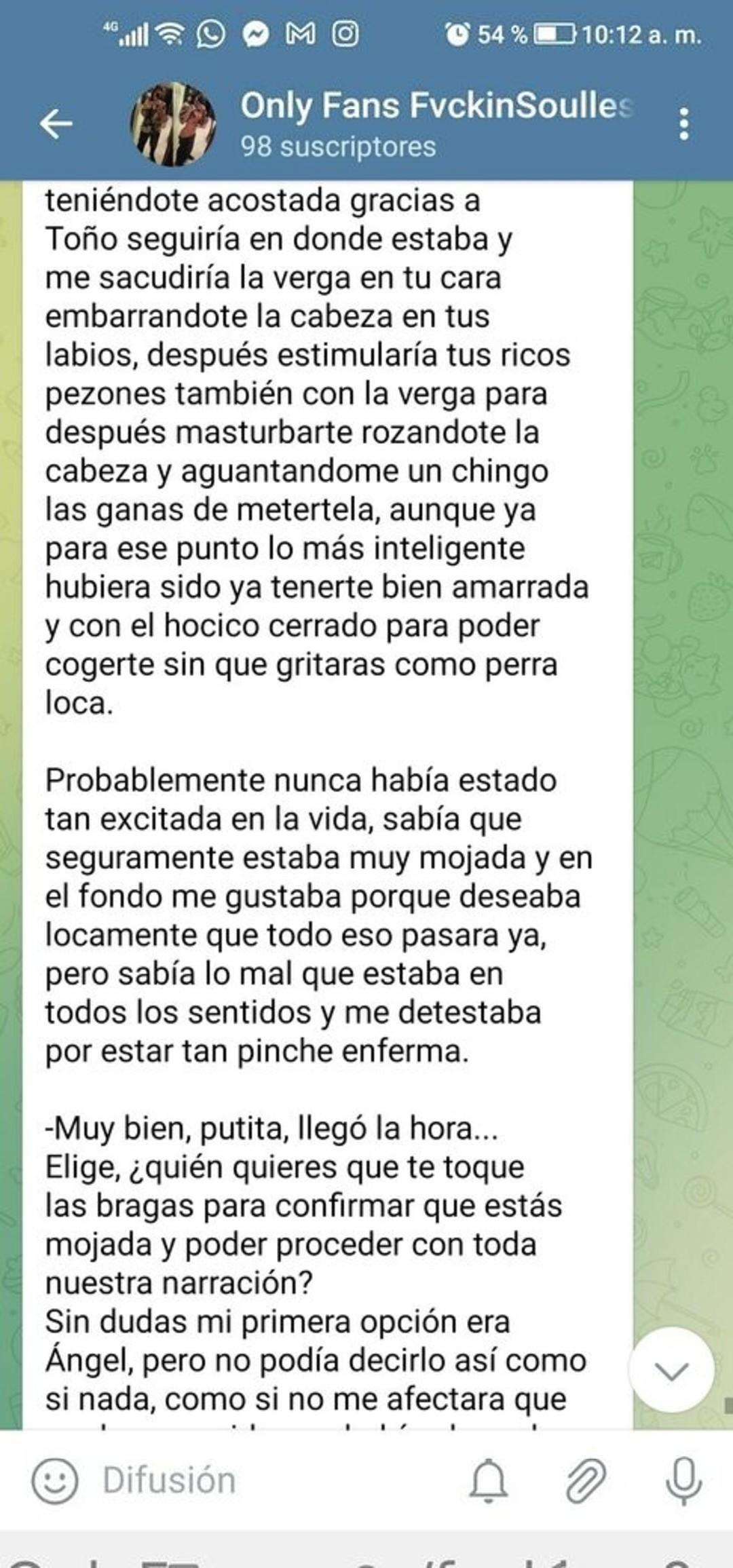Record a voice message with the microphone
The image size is (733, 1568).
tap(683, 1480)
